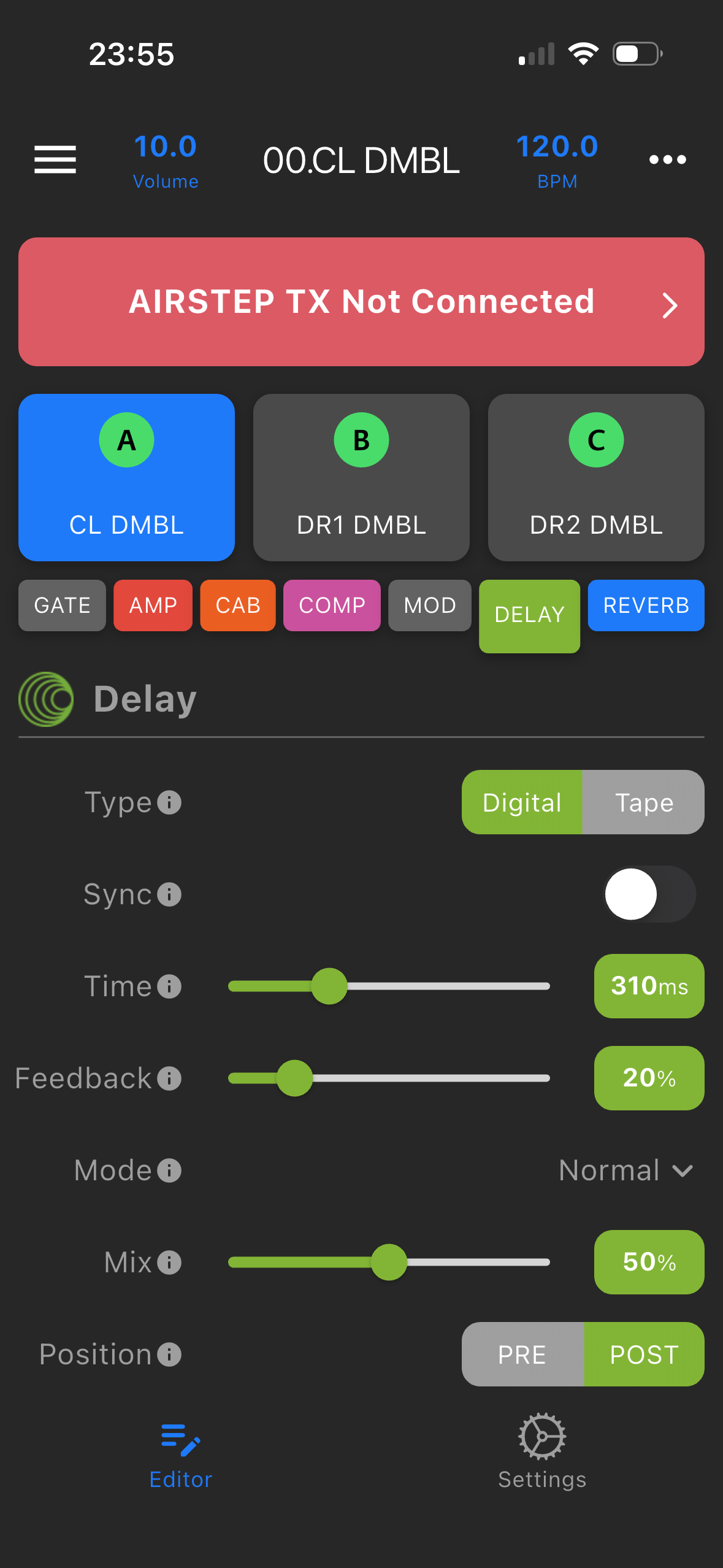
Task: Open the hamburger menu
Action: pos(55,159)
